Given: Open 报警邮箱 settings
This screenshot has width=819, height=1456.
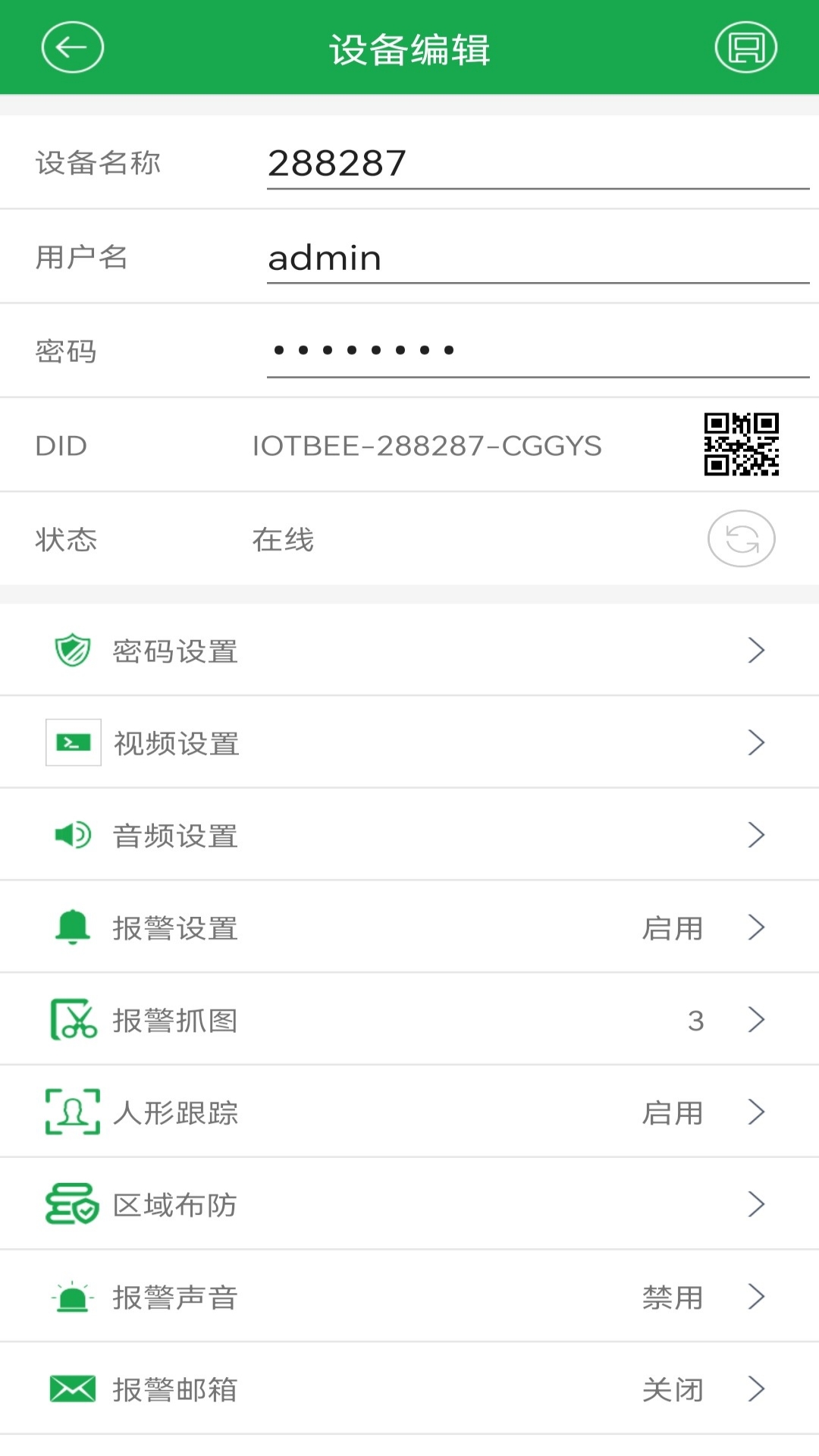Looking at the screenshot, I should point(409,1390).
